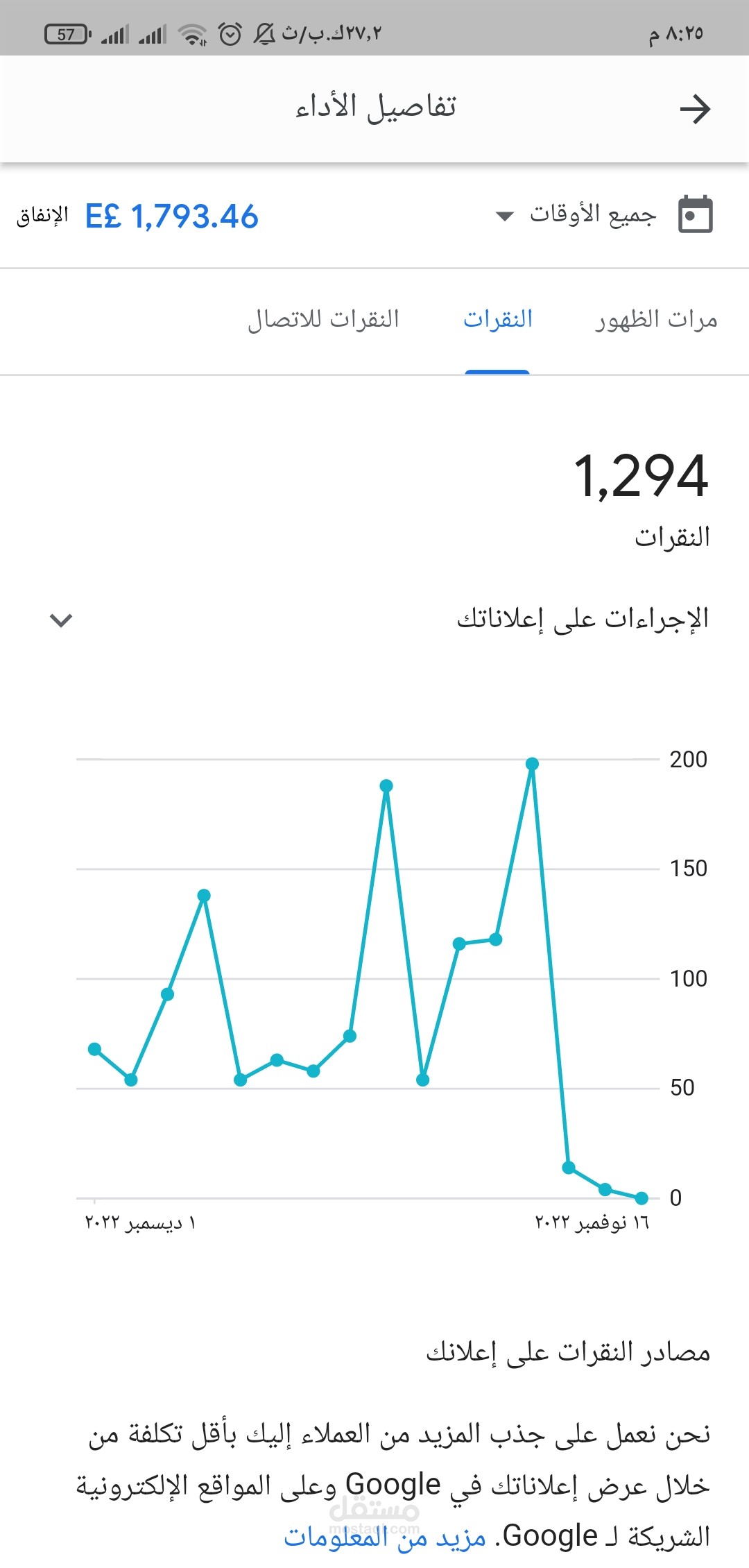749x1568 pixels.
Task: Switch to the مرات الظهور tab
Action: coord(656,320)
